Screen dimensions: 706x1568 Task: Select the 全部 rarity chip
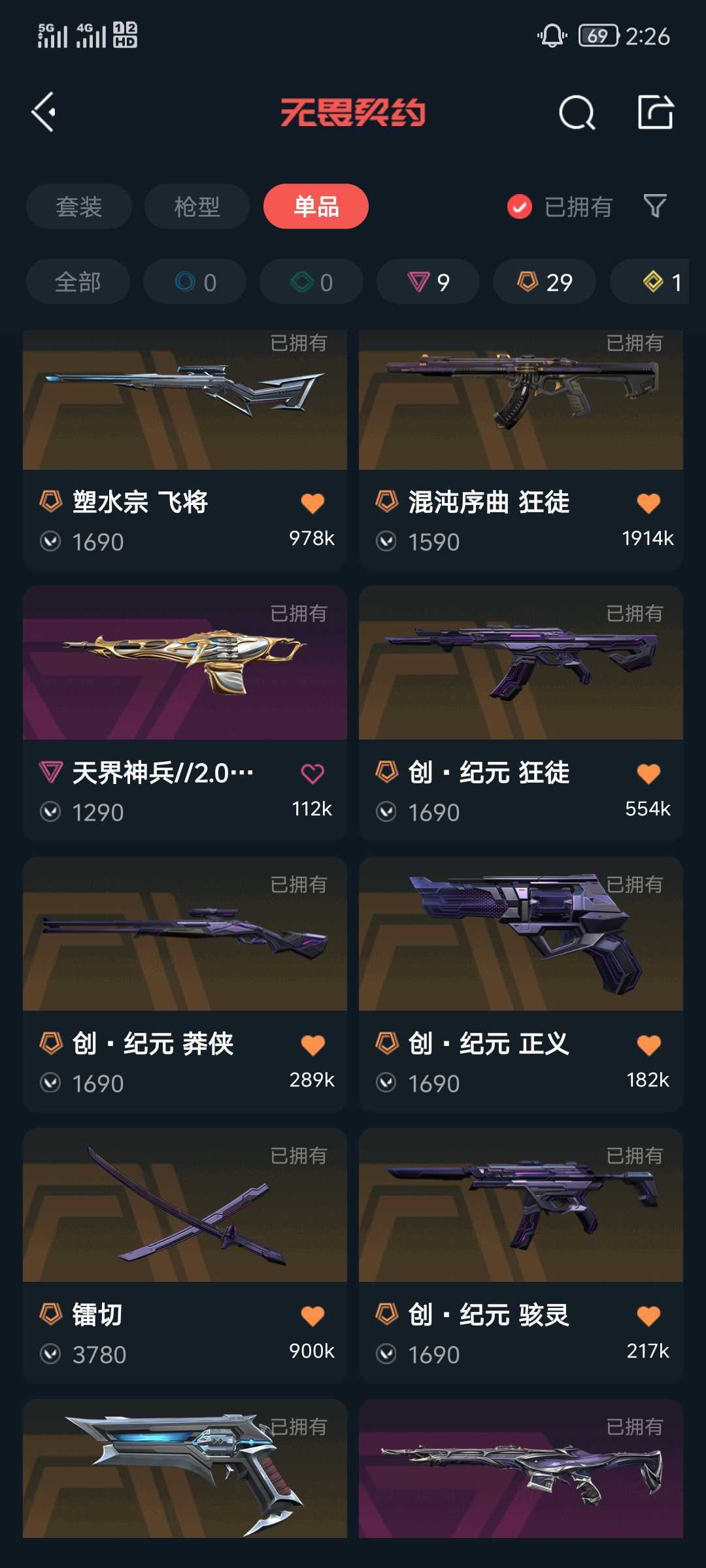pos(78,282)
